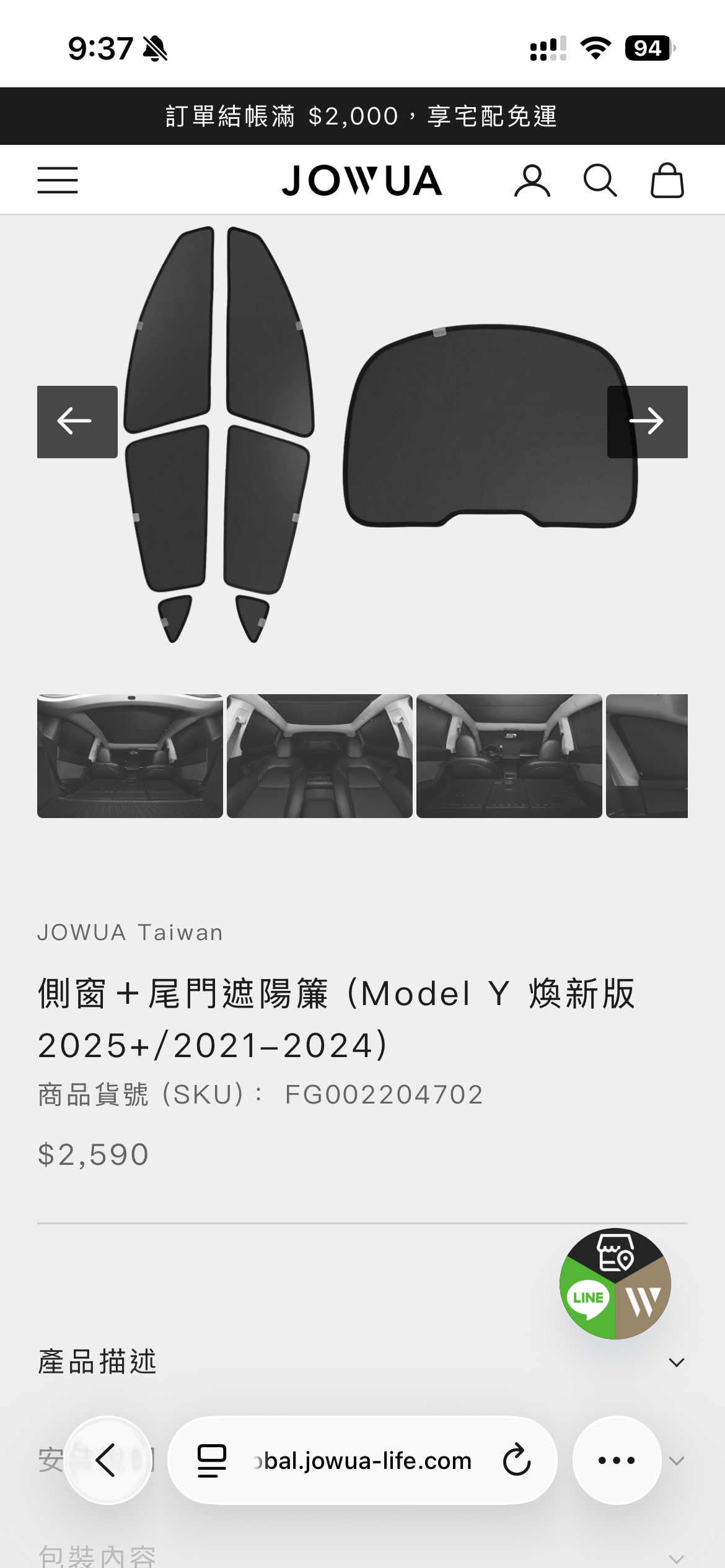Select the partially visible fourth thumbnail

point(647,756)
